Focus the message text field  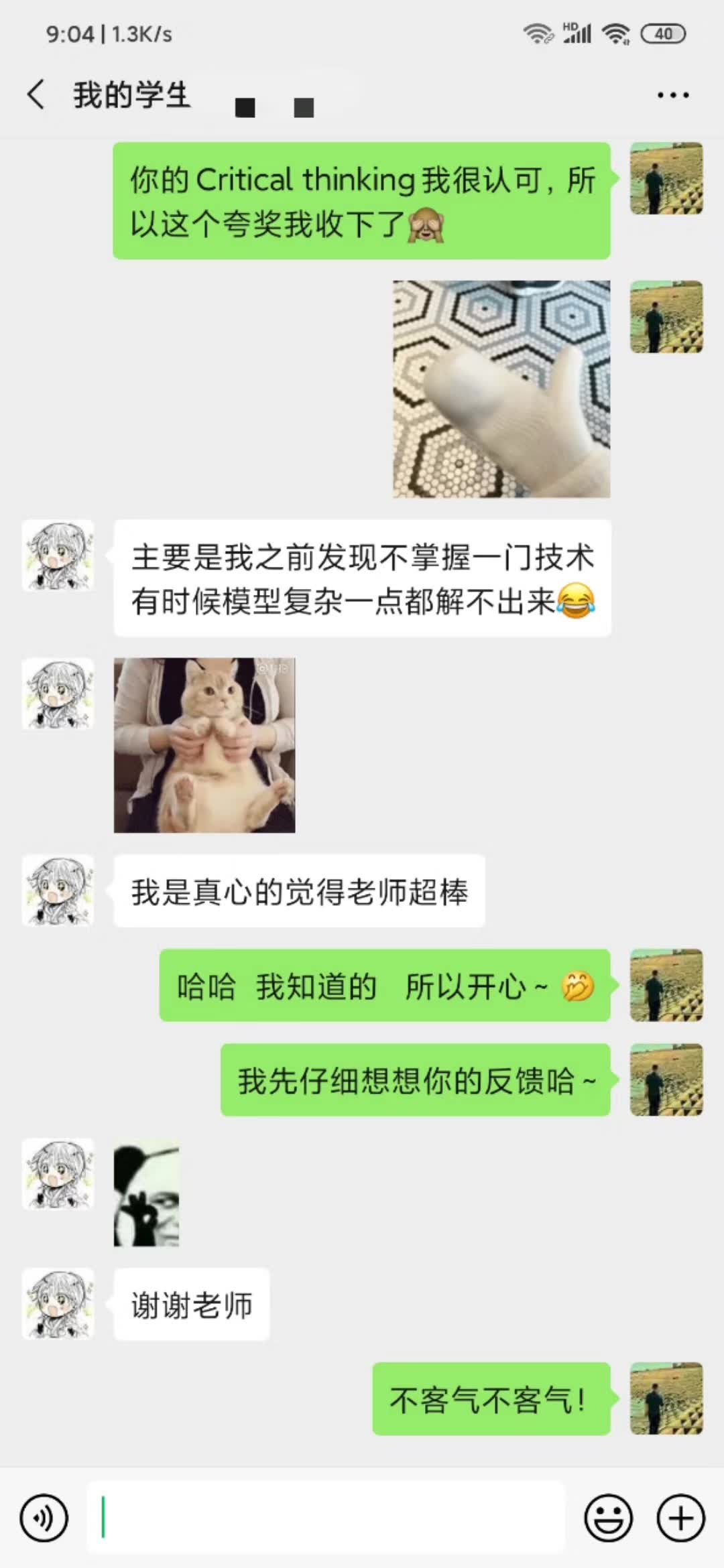[x=326, y=1518]
